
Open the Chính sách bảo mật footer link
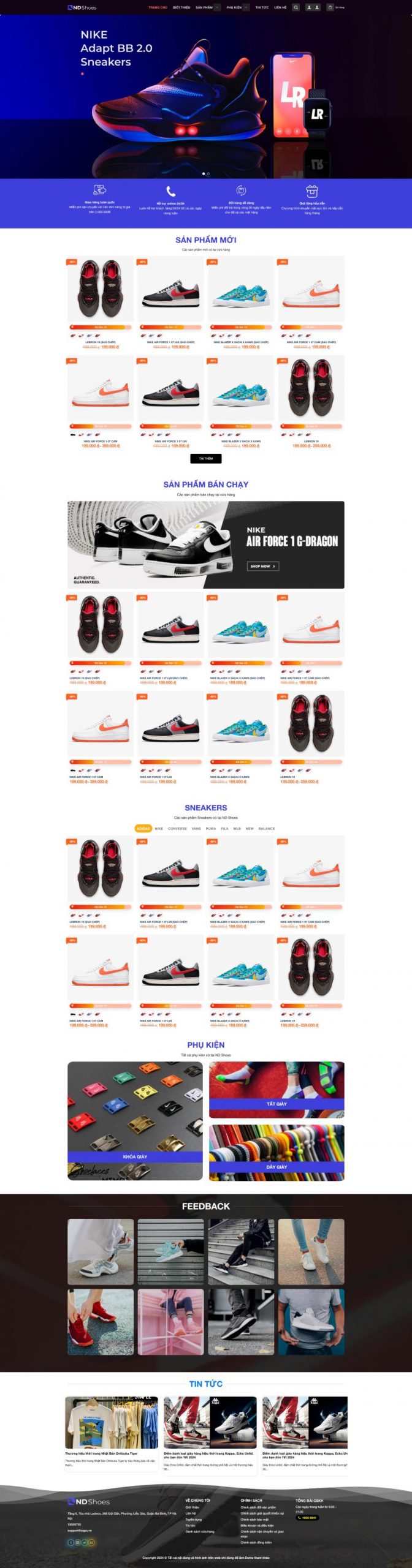pyautogui.click(x=254, y=1519)
